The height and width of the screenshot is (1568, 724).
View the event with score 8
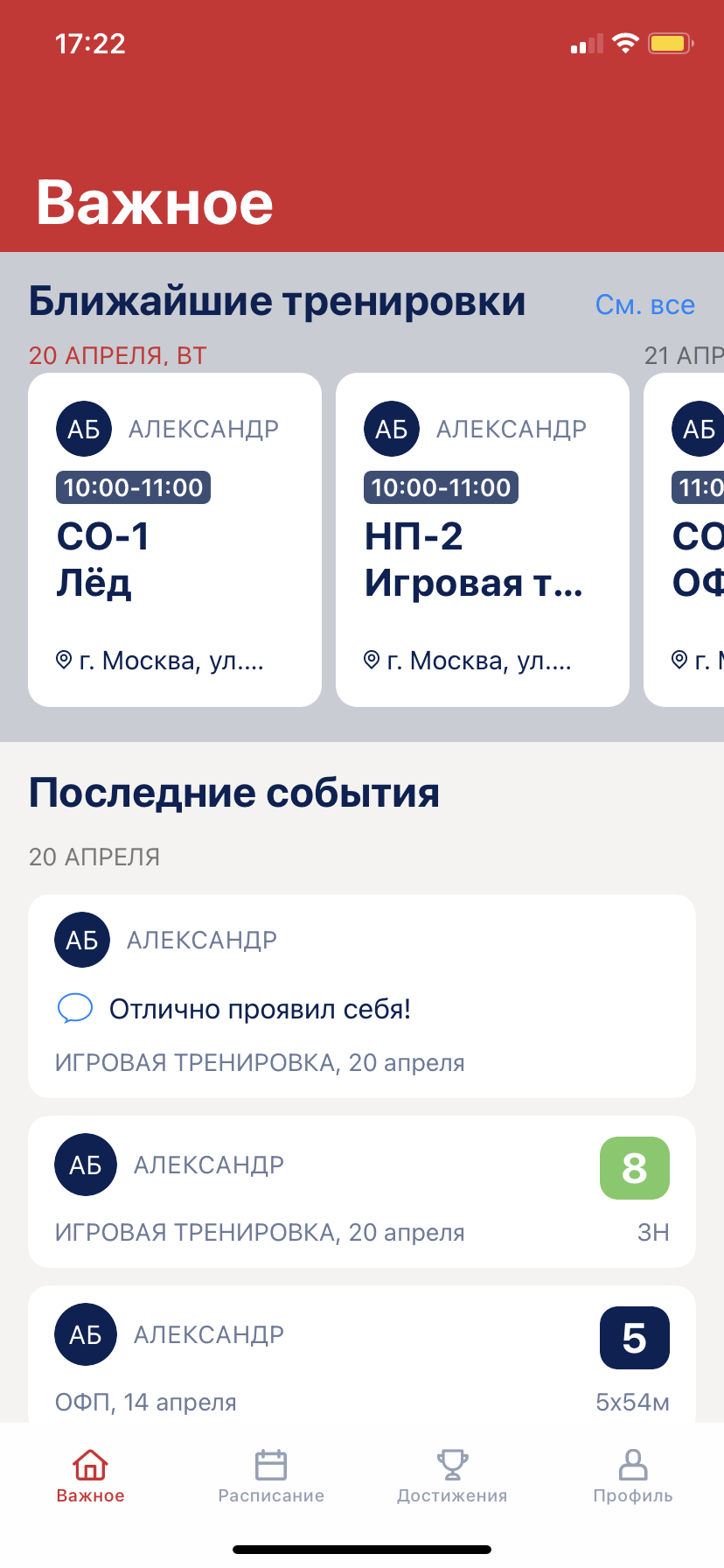click(362, 1192)
